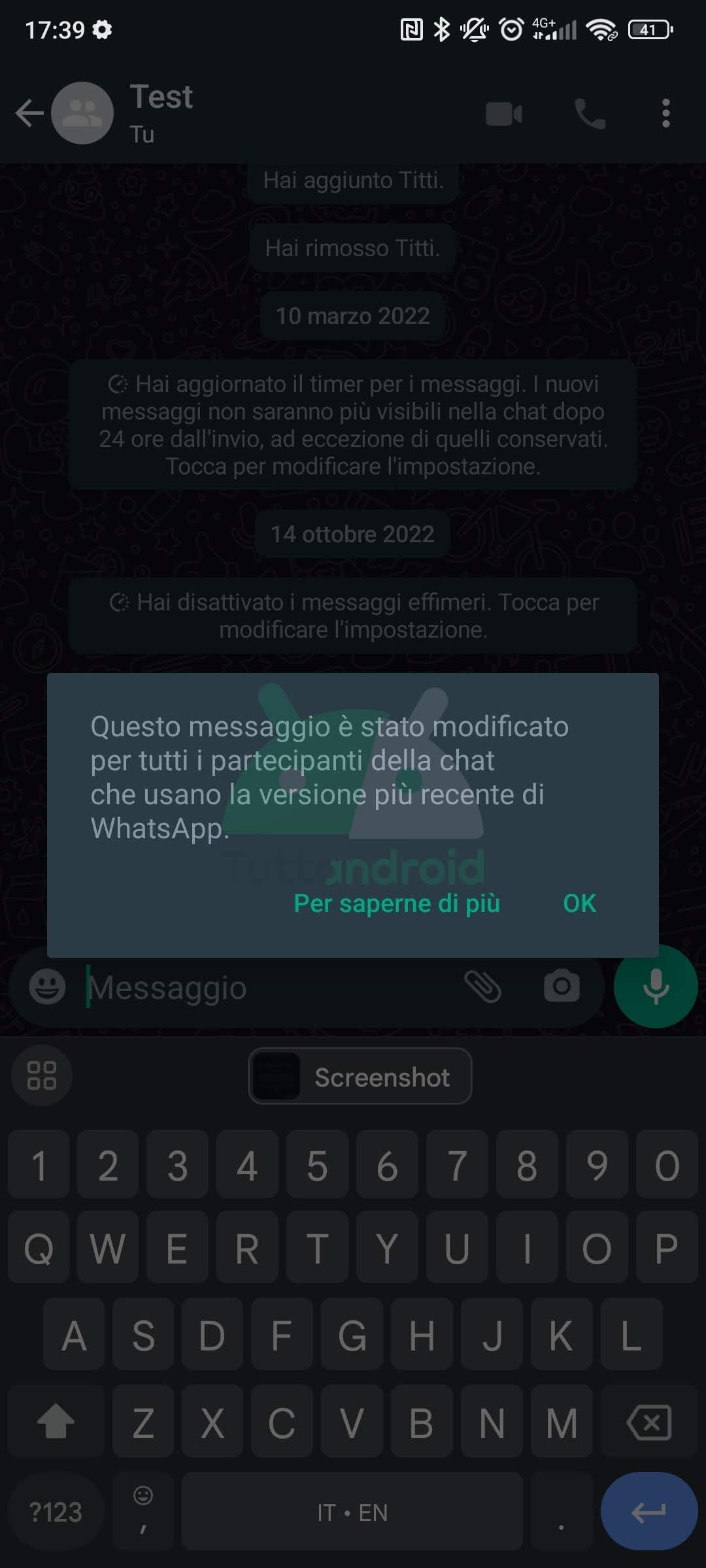Open the emoji picker in message bar
Image resolution: width=706 pixels, height=1568 pixels.
click(47, 987)
